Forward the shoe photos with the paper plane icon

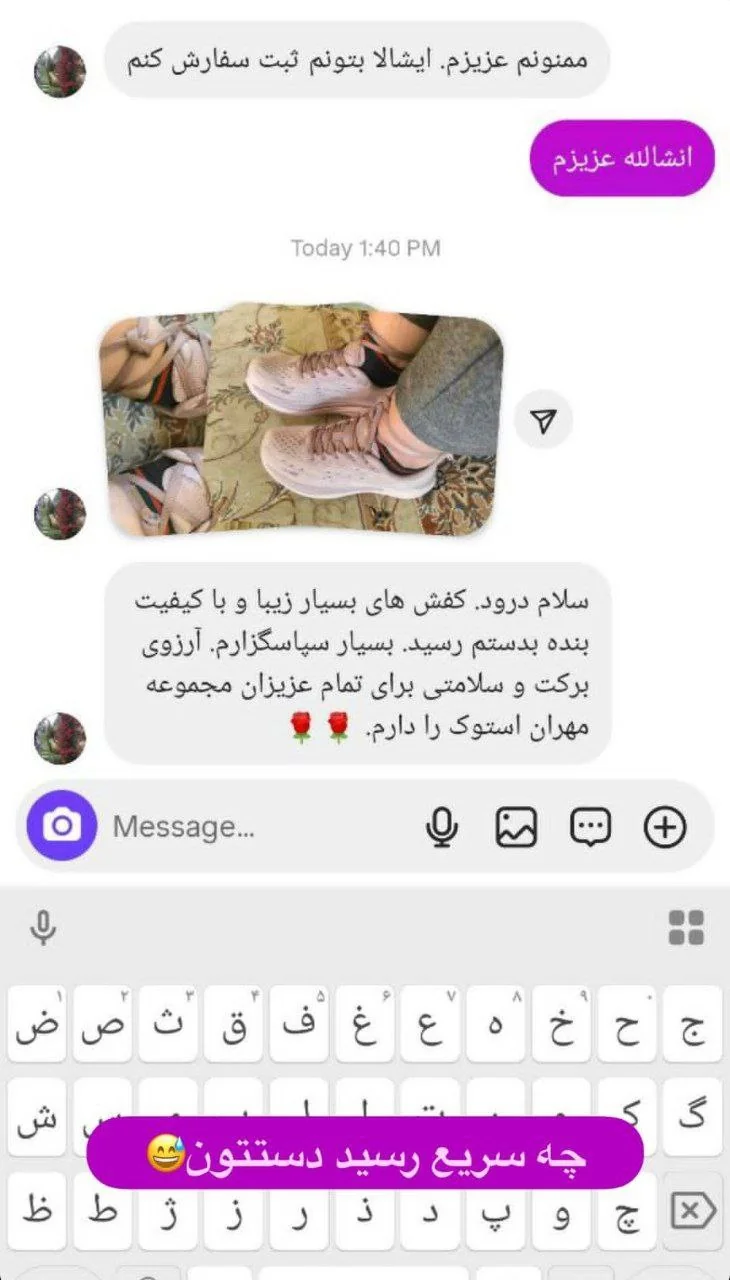[x=543, y=421]
